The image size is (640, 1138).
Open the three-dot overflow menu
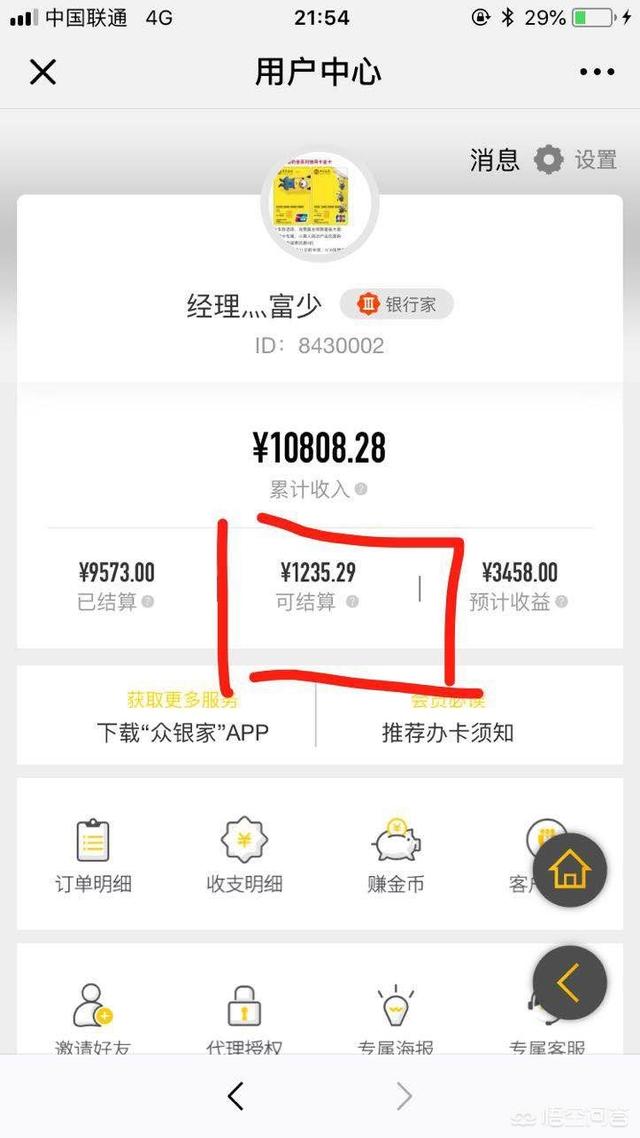(x=597, y=72)
